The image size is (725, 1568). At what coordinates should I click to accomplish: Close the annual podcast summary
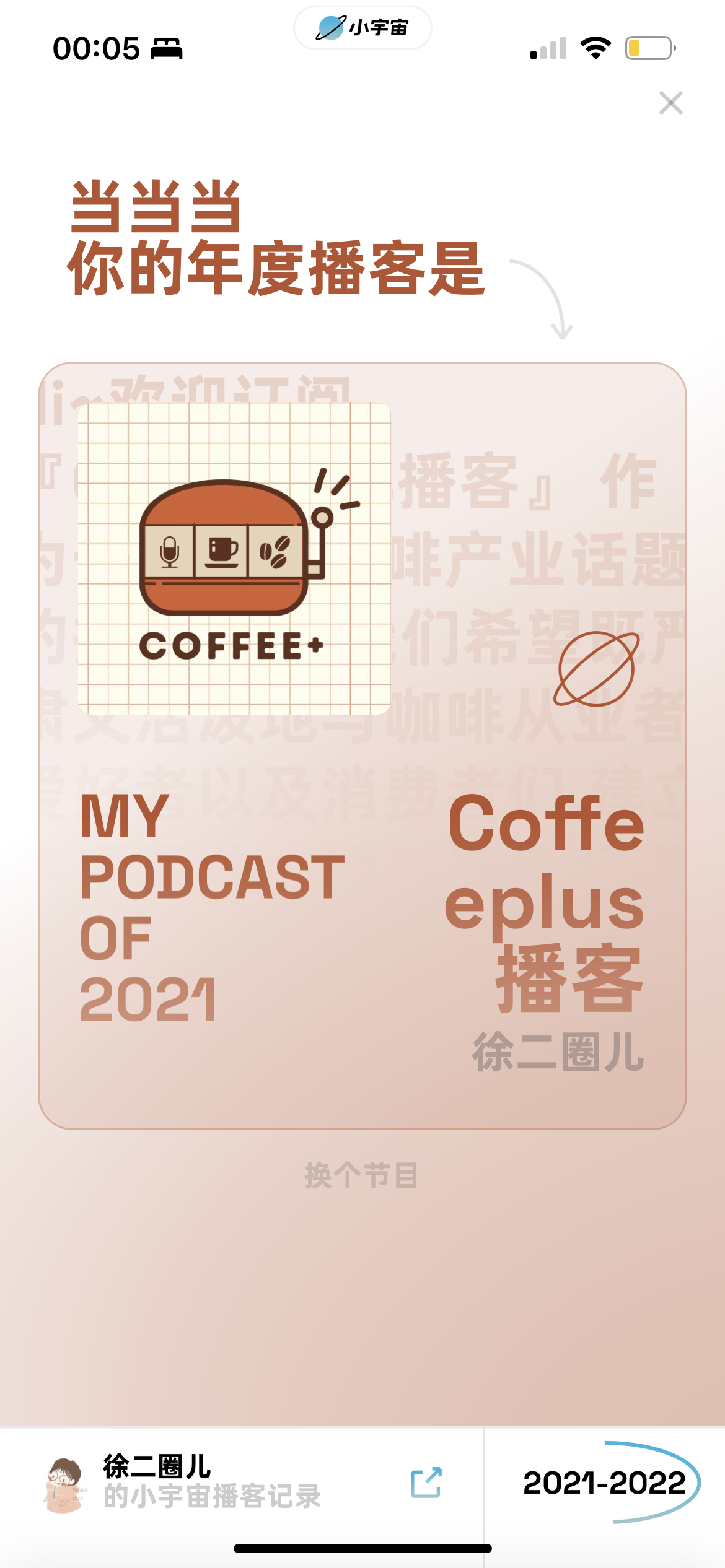pyautogui.click(x=670, y=103)
